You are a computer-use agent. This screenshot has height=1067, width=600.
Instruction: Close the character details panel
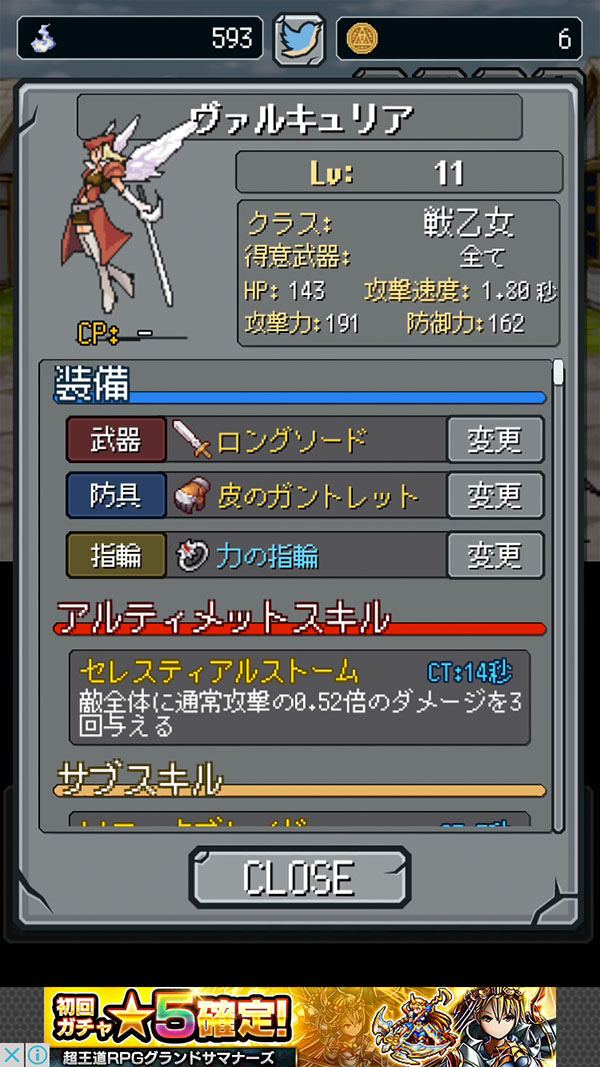[x=299, y=877]
